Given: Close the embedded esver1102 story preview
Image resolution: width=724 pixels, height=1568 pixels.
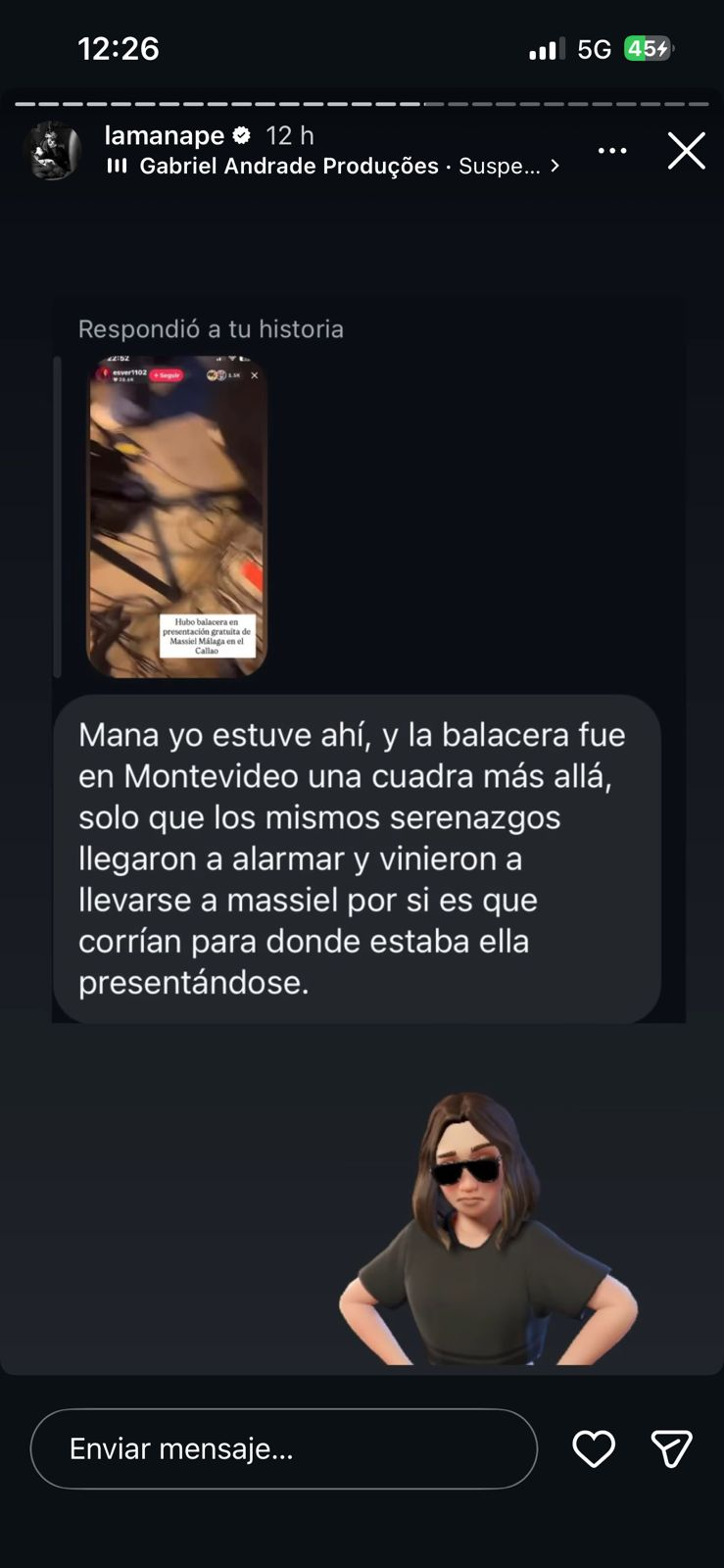Looking at the screenshot, I should 255,375.
